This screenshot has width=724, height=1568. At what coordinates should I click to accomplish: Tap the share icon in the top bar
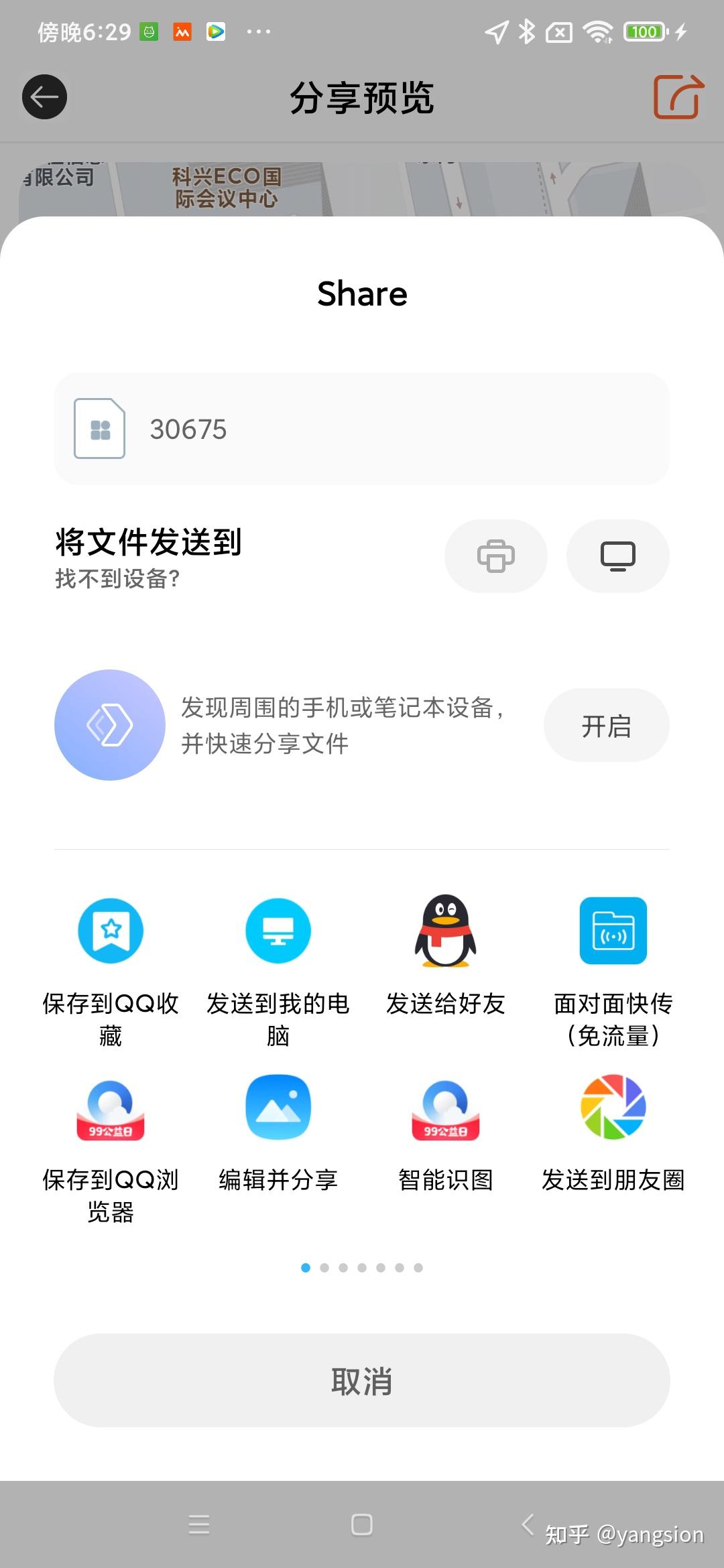678,97
